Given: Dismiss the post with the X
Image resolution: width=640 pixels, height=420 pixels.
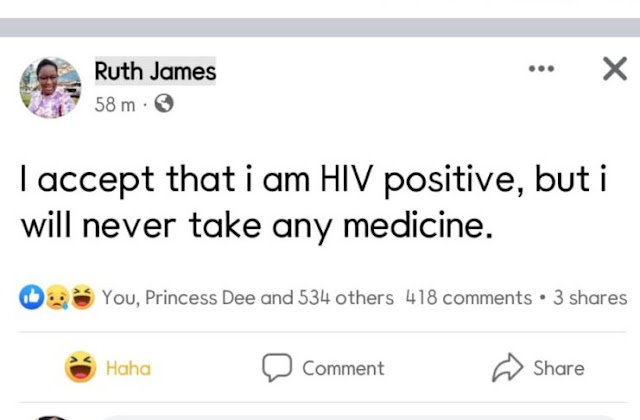Looking at the screenshot, I should (613, 69).
